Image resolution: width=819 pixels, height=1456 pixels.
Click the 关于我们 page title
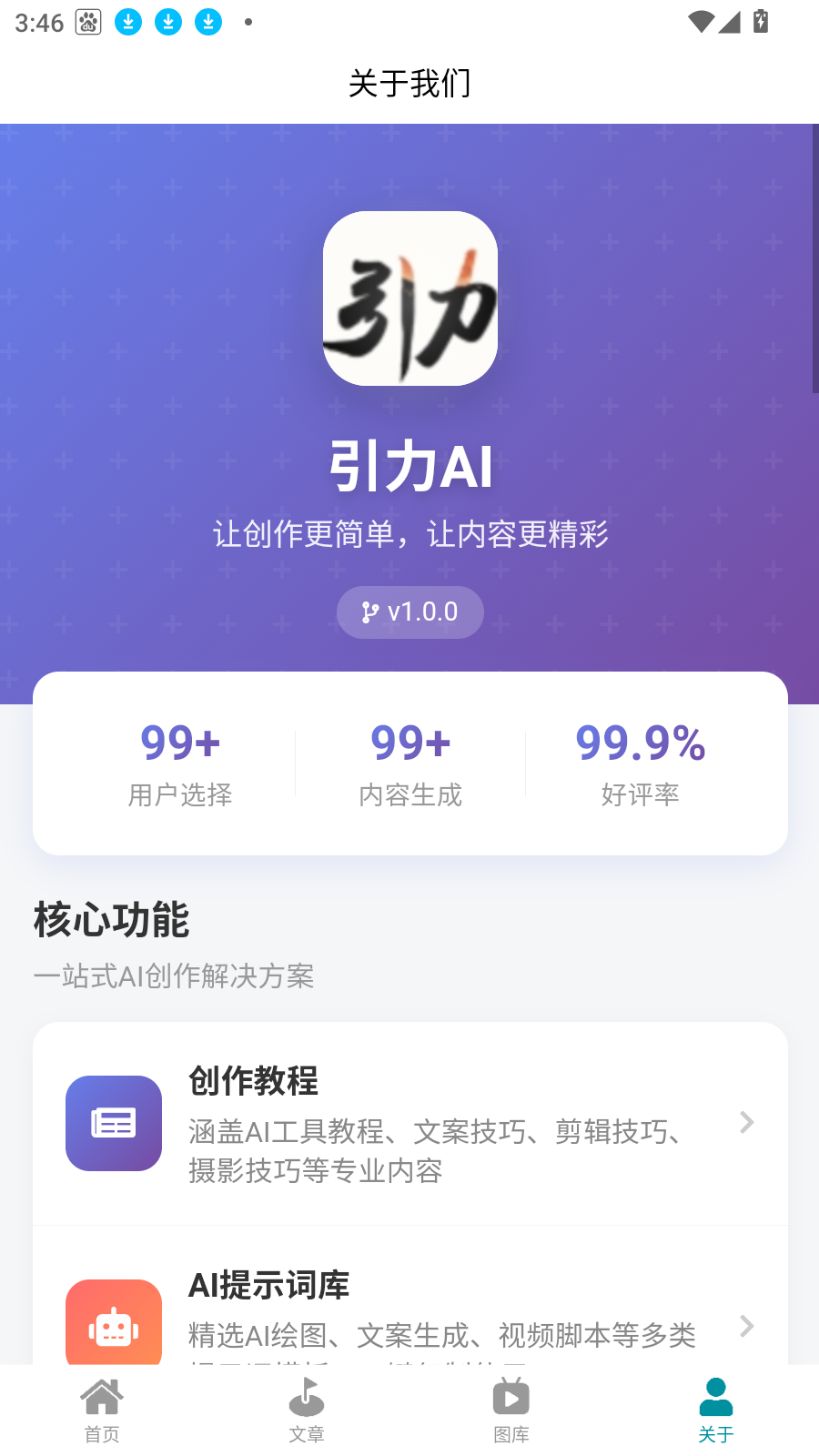click(409, 82)
